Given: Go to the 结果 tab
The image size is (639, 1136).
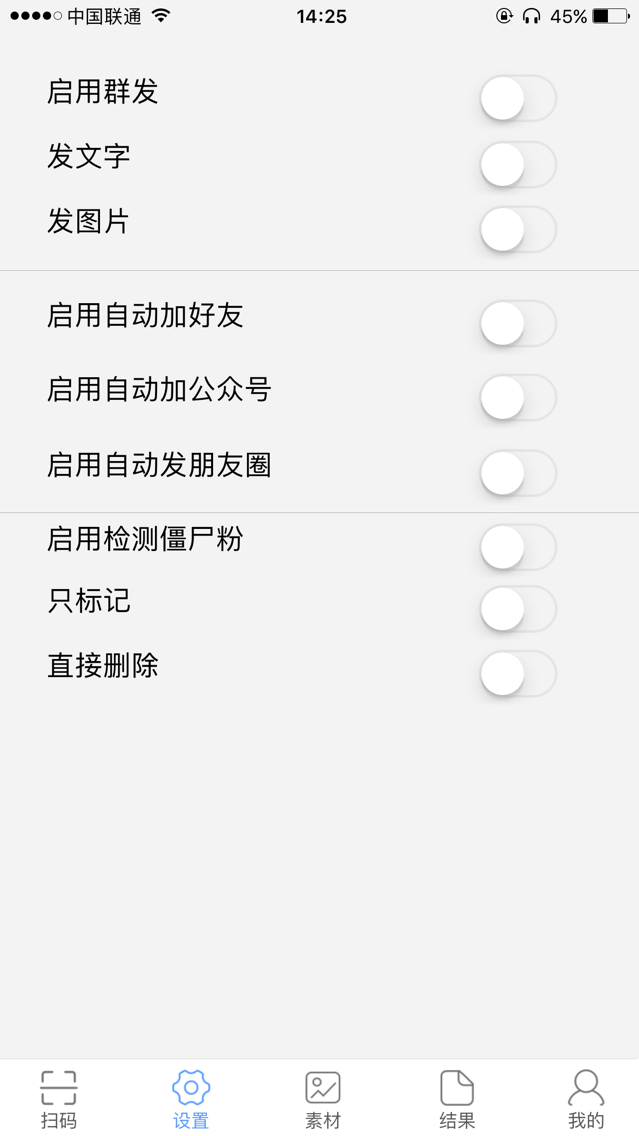Looking at the screenshot, I should click(x=457, y=1098).
